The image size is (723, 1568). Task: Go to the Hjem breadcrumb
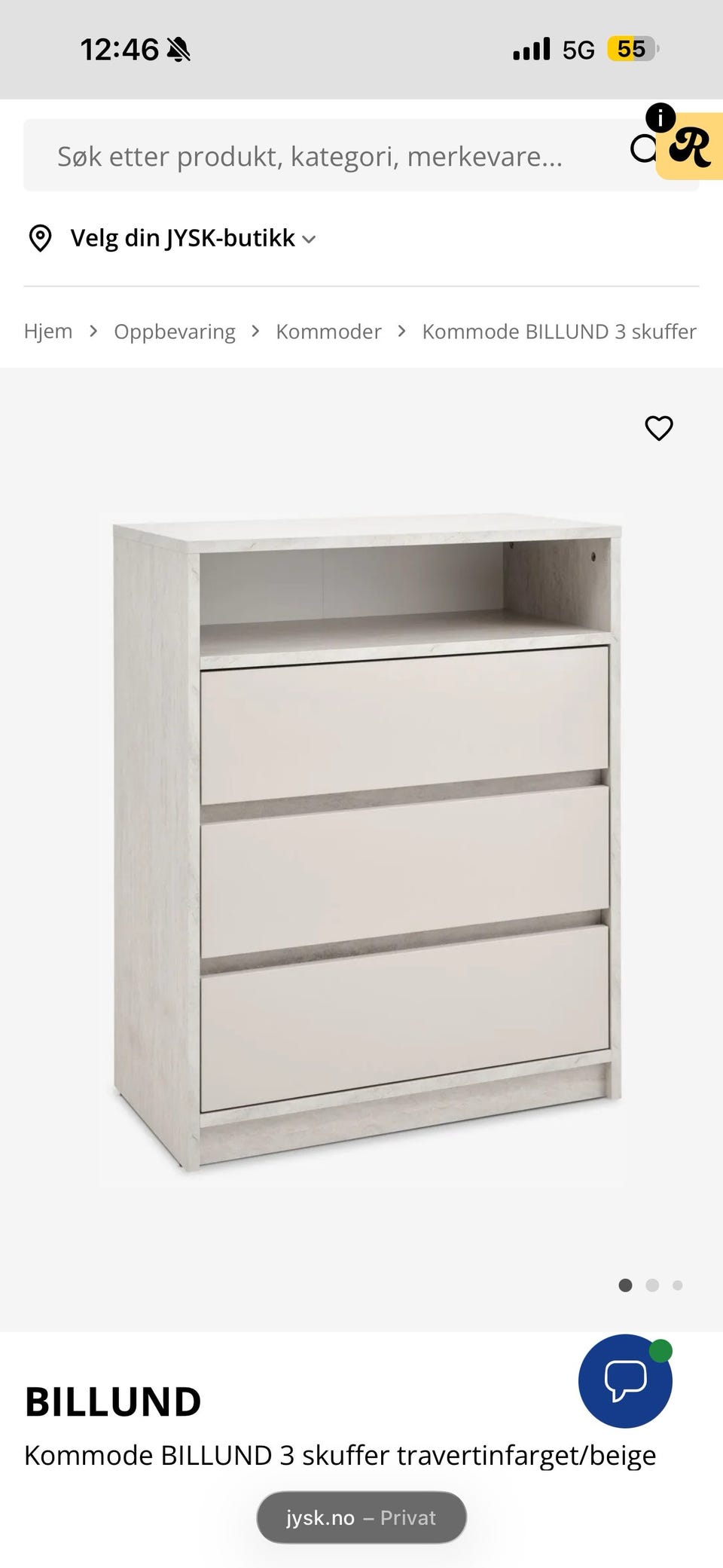(x=48, y=332)
